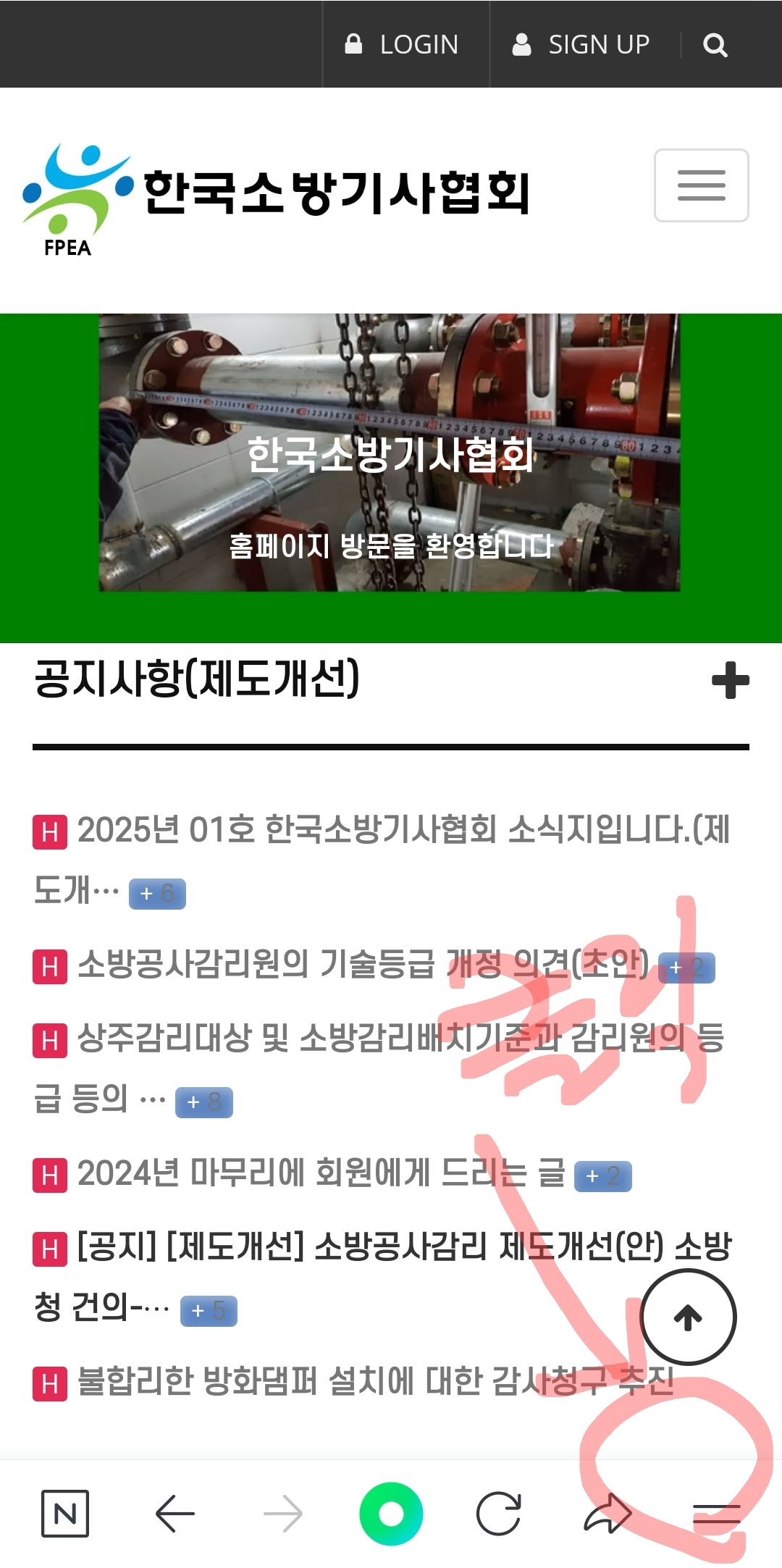The width and height of the screenshot is (782, 1568).
Task: Tap the scroll-to-top arrow button
Action: [x=688, y=1317]
